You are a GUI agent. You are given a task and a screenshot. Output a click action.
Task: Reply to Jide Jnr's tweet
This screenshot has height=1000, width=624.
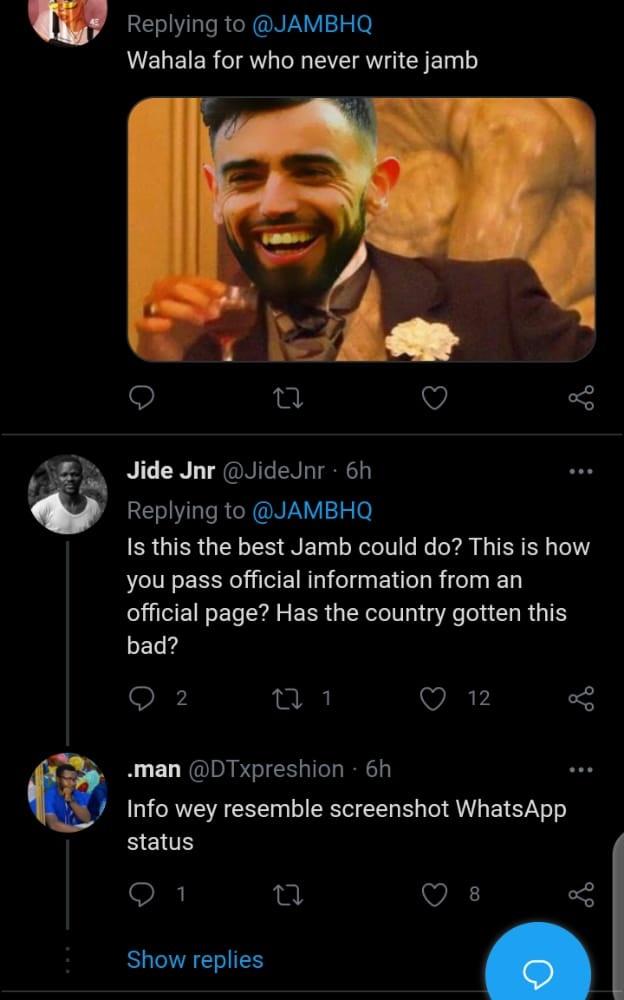pos(142,698)
